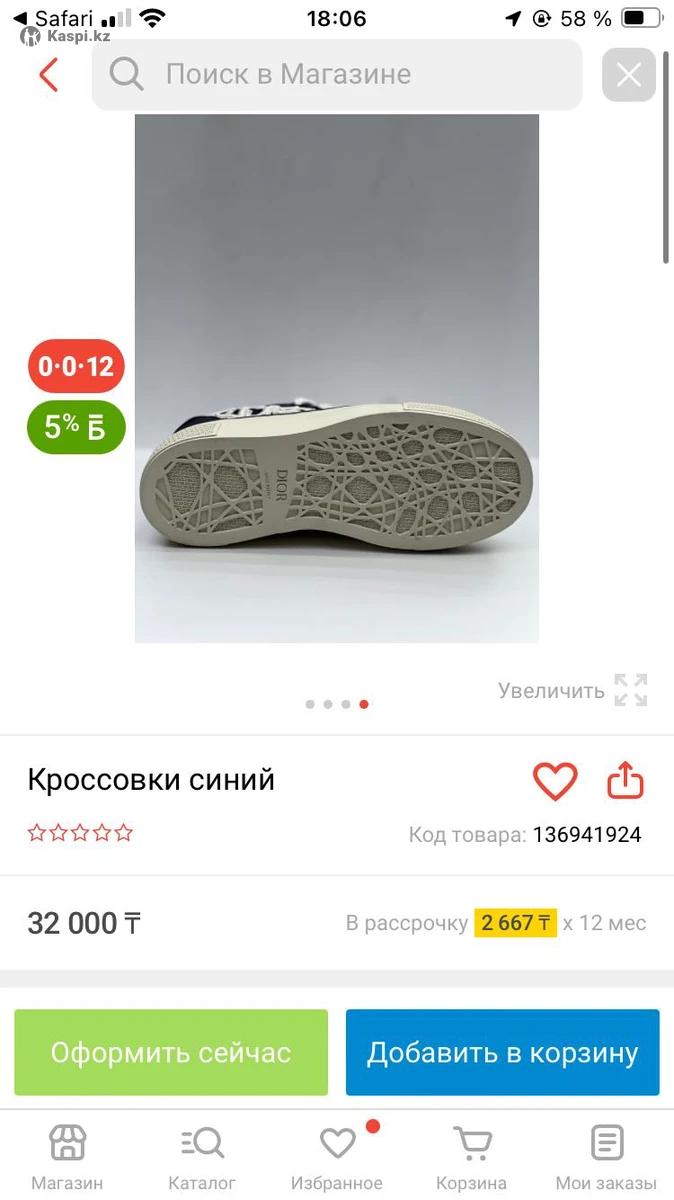Open the 0·0·12 installment badge

pyautogui.click(x=76, y=366)
